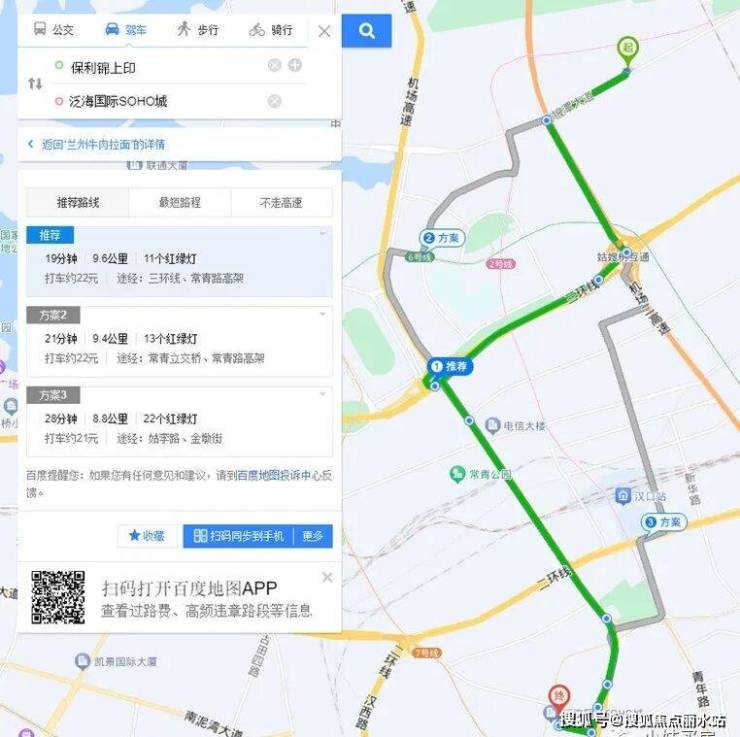Add a waypoint with the plus icon
Image resolution: width=740 pixels, height=737 pixels.
click(x=294, y=66)
